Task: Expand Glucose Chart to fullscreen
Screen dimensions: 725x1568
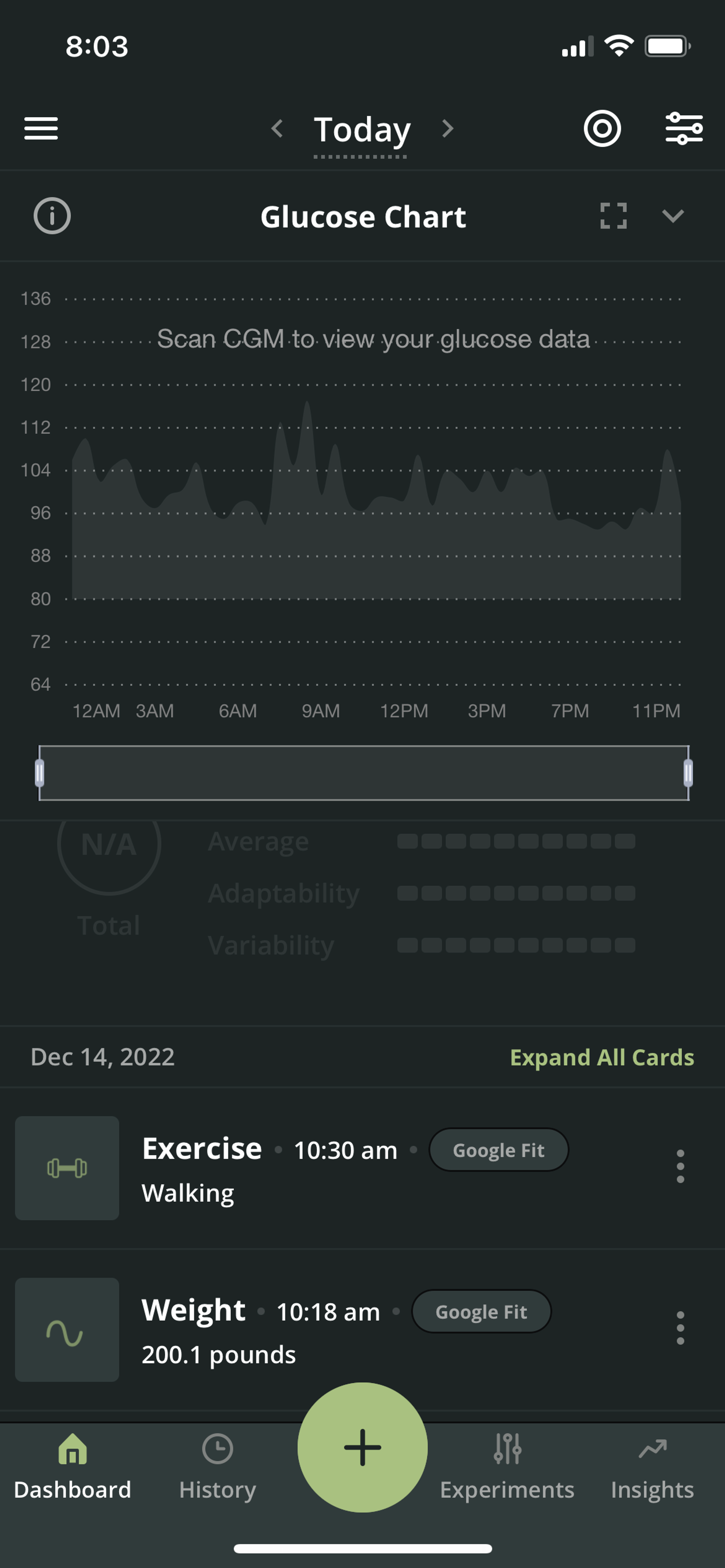Action: (613, 216)
